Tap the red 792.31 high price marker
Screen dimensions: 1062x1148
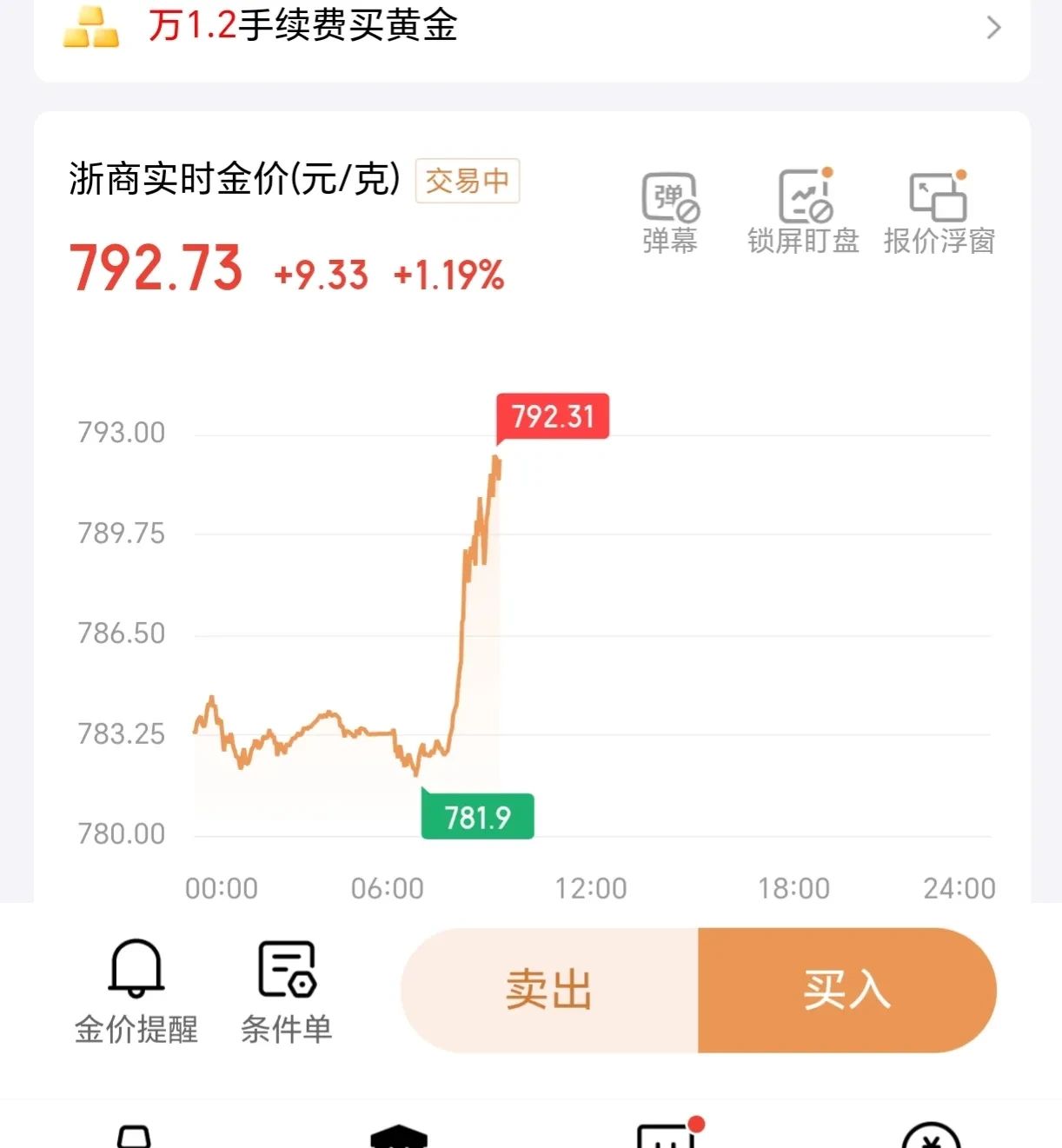[x=553, y=416]
